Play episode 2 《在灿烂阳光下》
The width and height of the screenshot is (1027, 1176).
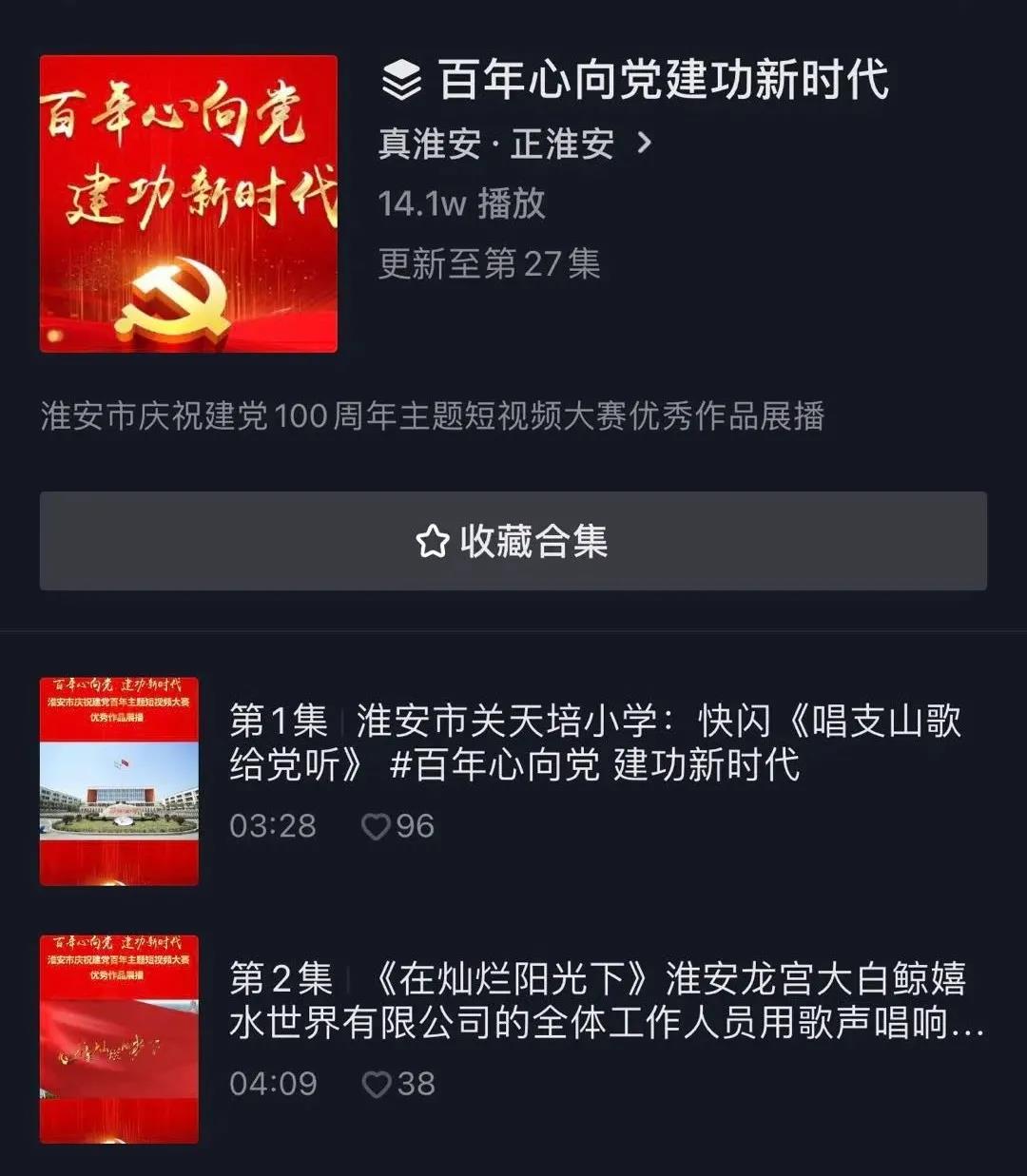[606, 1001]
